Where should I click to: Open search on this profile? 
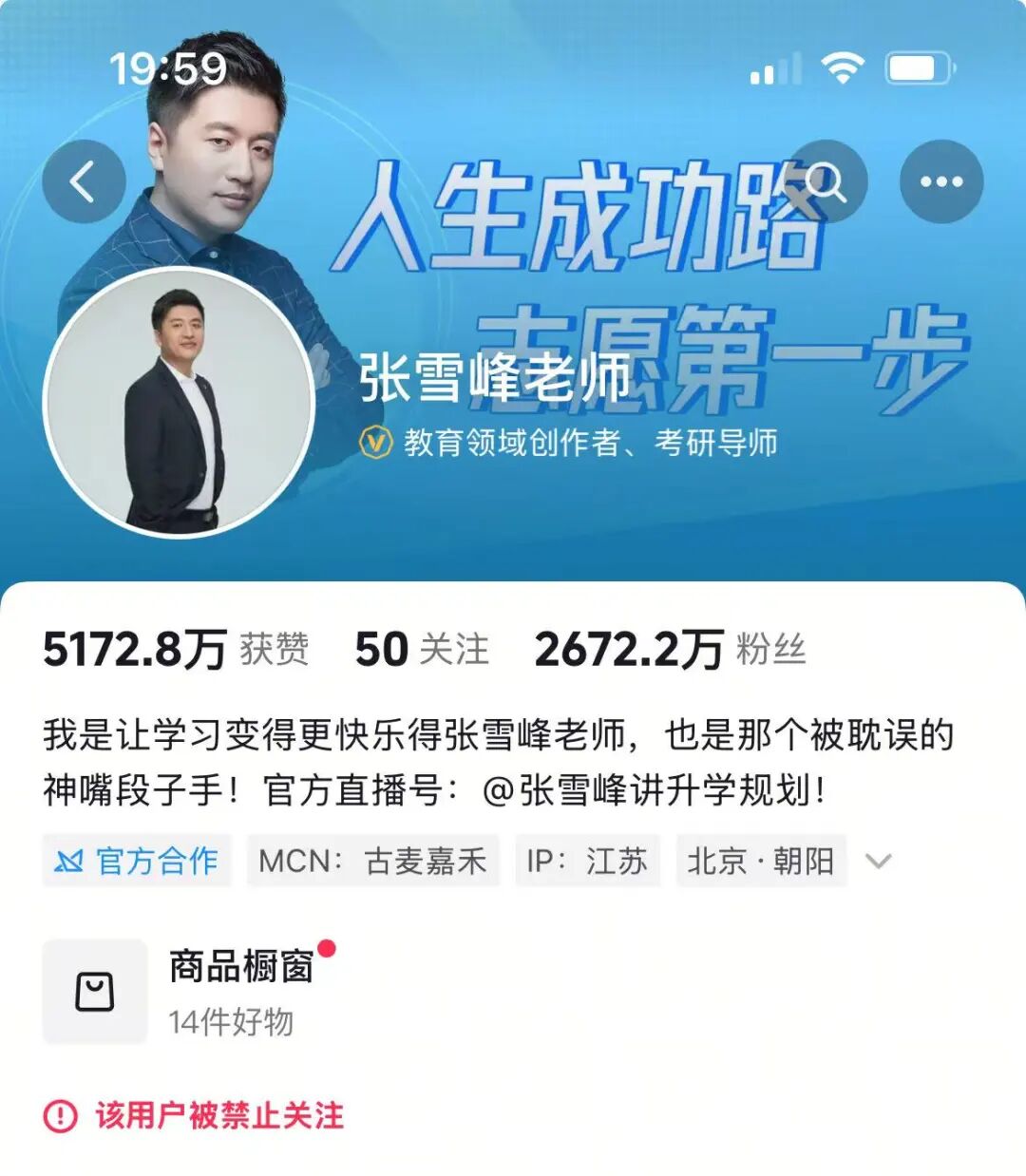pos(827,181)
